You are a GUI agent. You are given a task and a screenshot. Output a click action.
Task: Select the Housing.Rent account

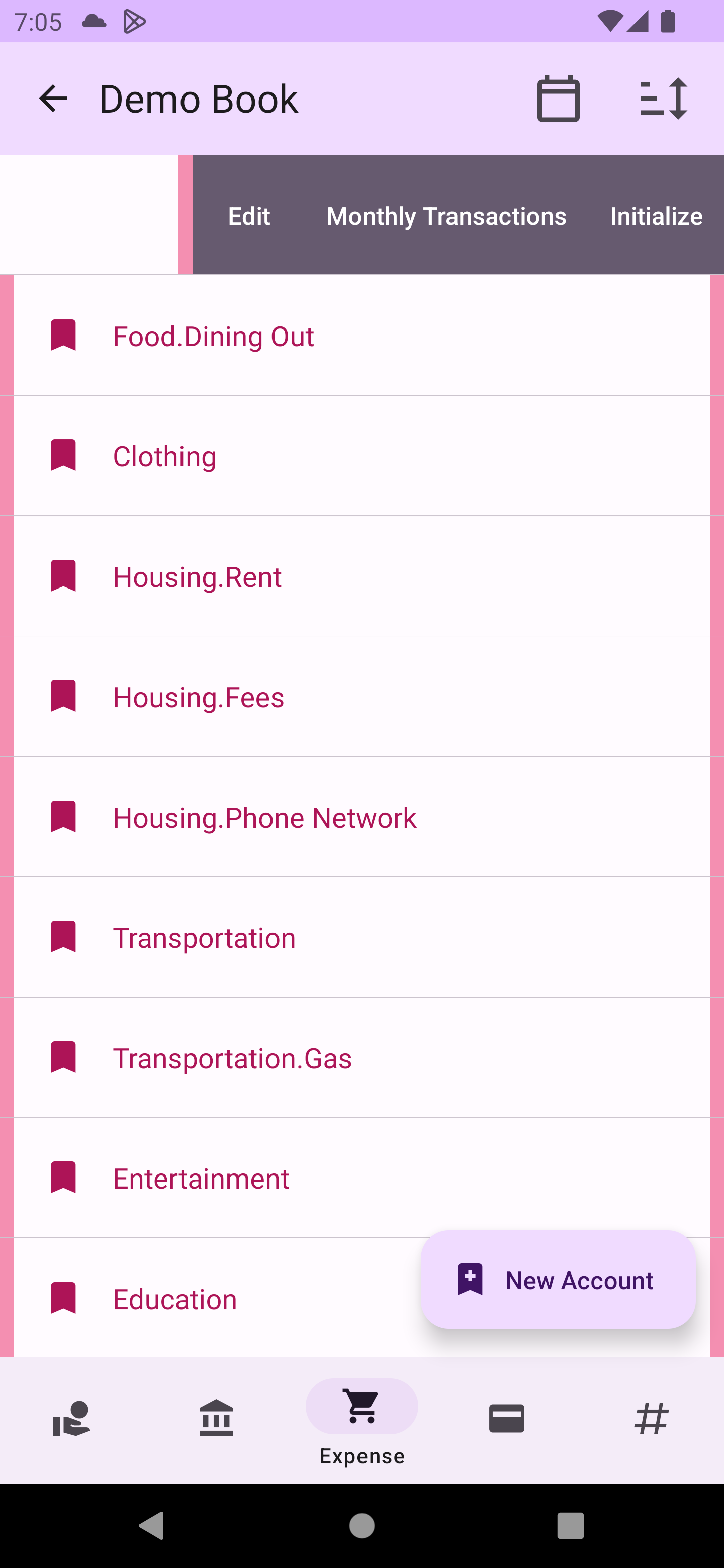coord(197,577)
